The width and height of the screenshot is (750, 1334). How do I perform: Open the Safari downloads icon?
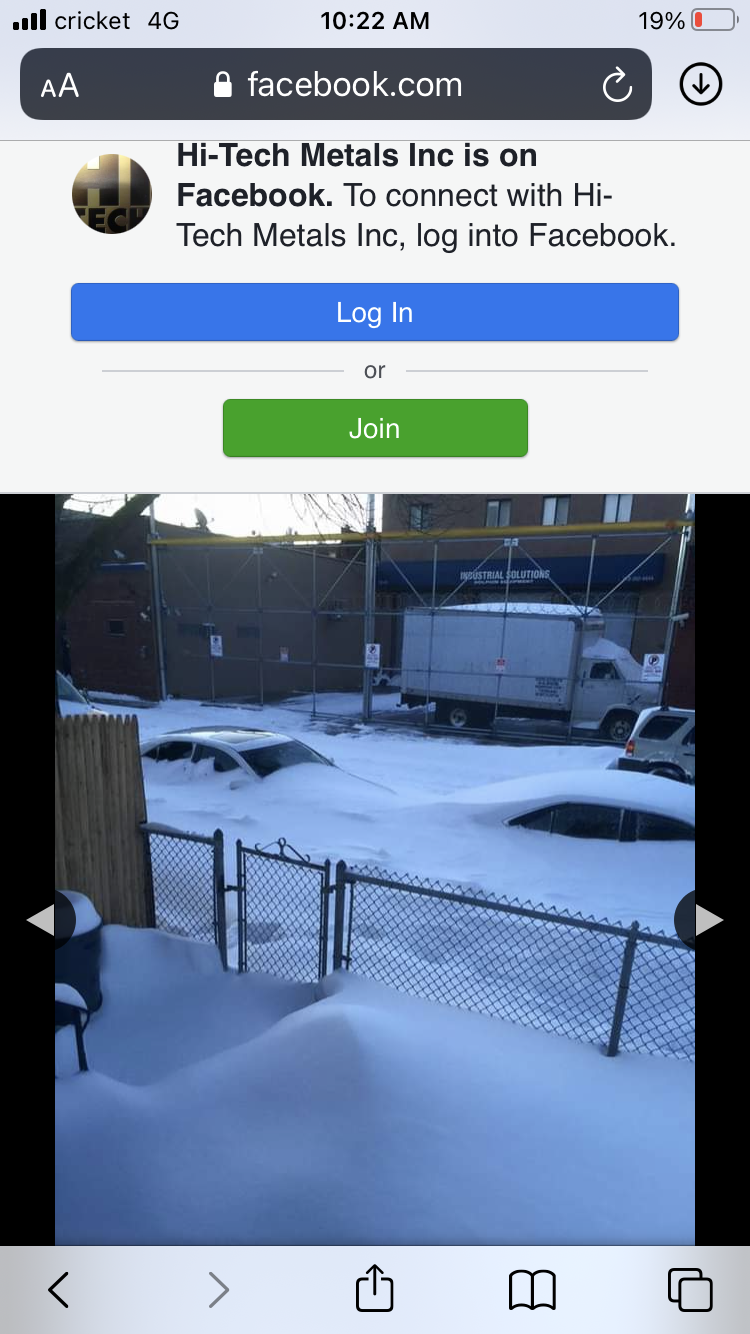point(700,85)
